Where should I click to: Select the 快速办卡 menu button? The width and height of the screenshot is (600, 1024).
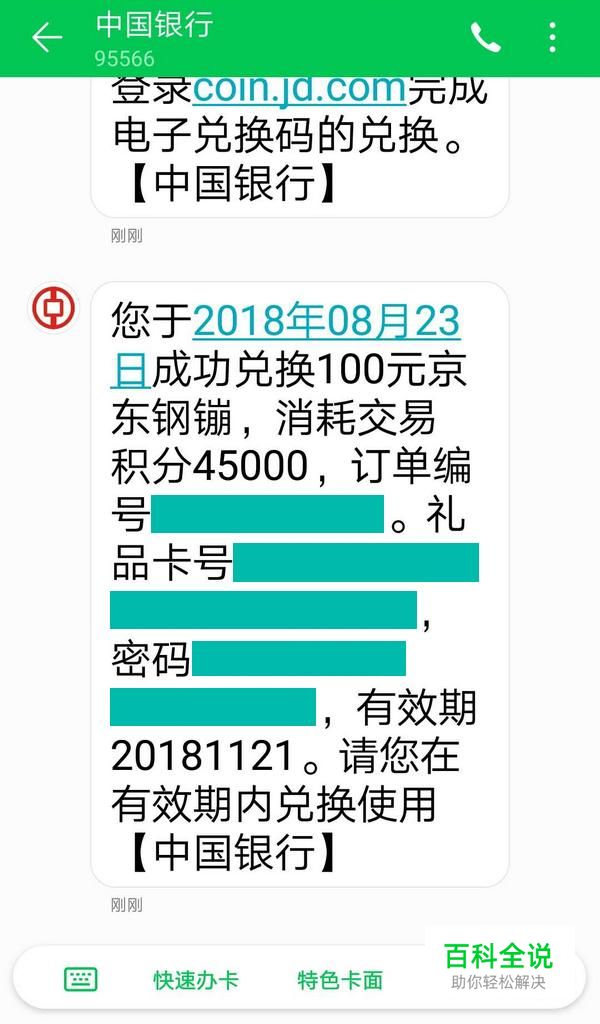tap(196, 980)
